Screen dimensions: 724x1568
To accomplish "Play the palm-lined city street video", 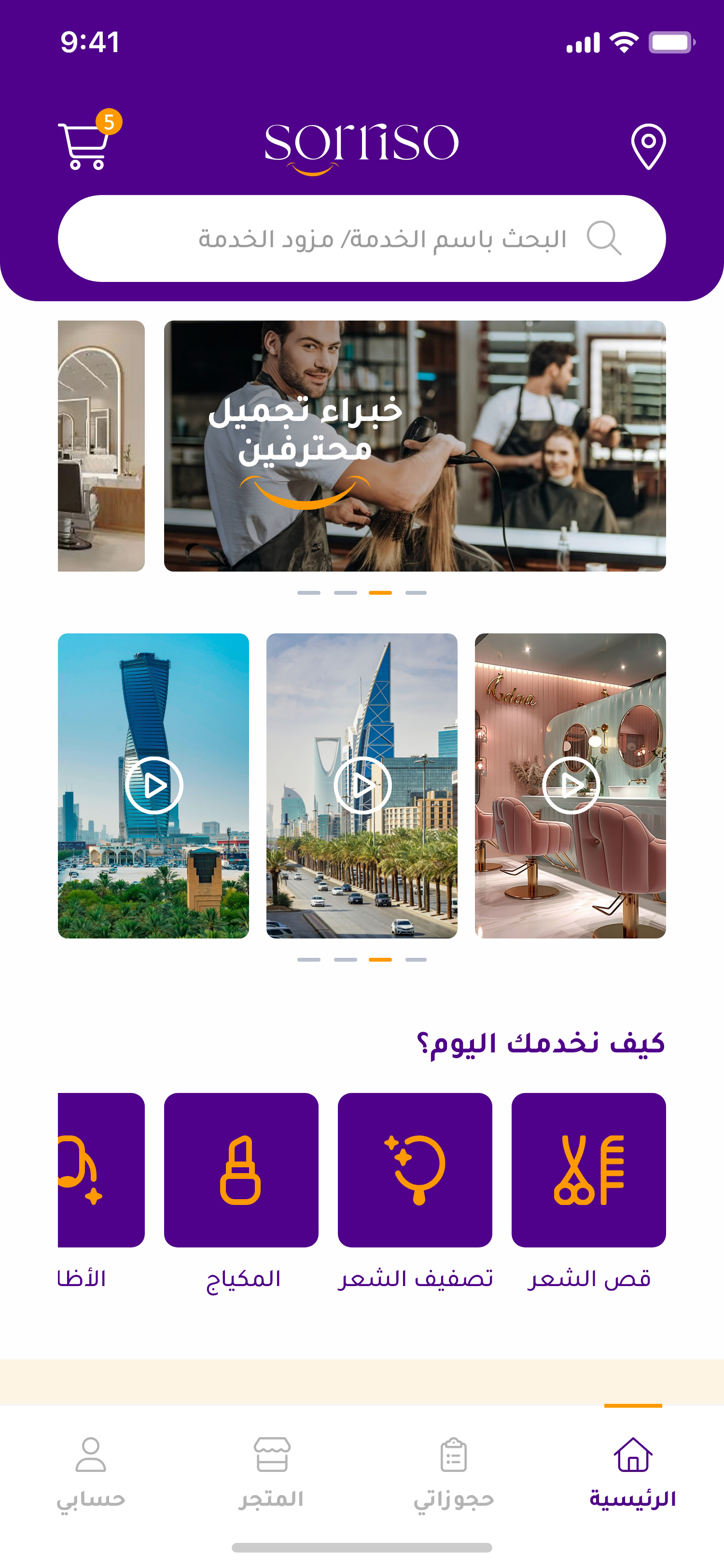I will pos(362,785).
